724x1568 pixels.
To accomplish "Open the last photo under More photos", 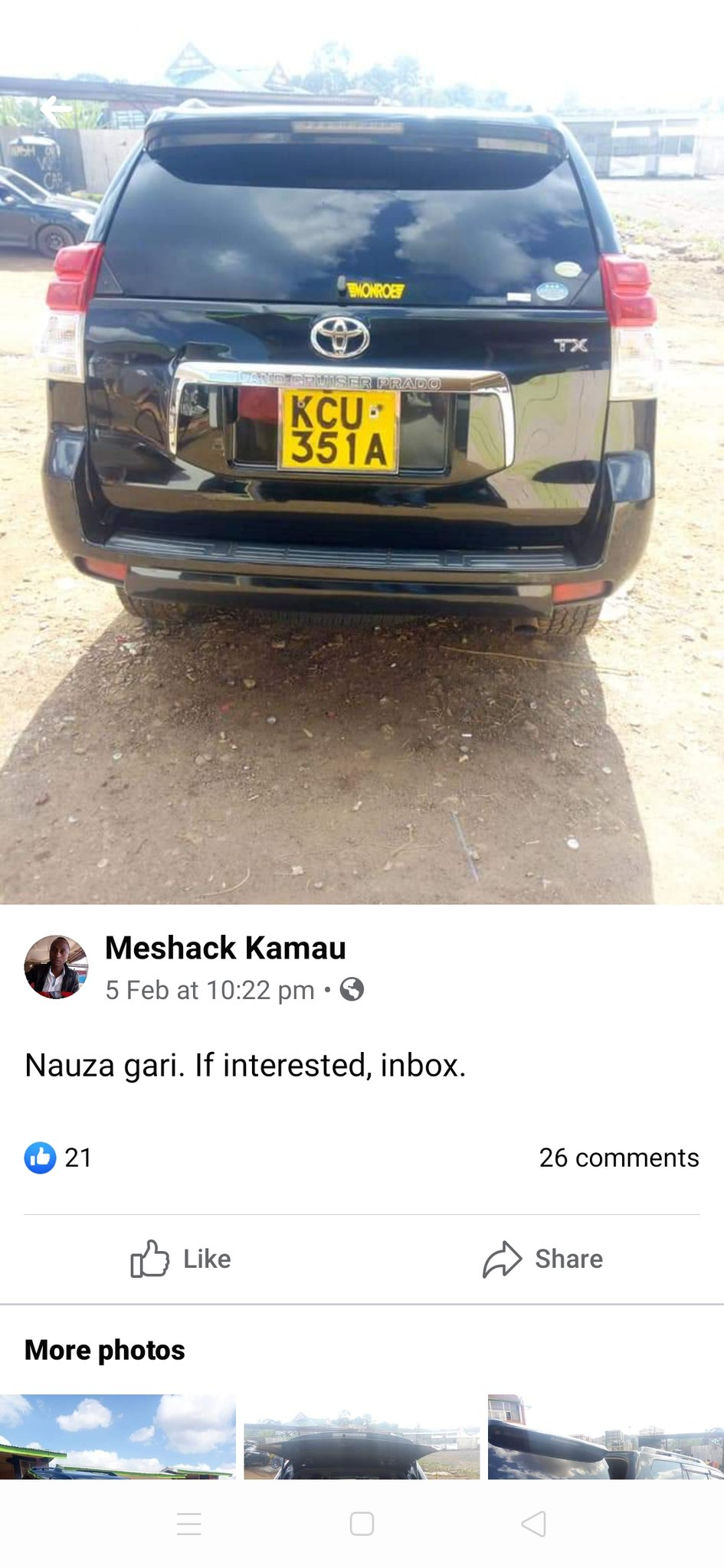I will (x=605, y=1436).
